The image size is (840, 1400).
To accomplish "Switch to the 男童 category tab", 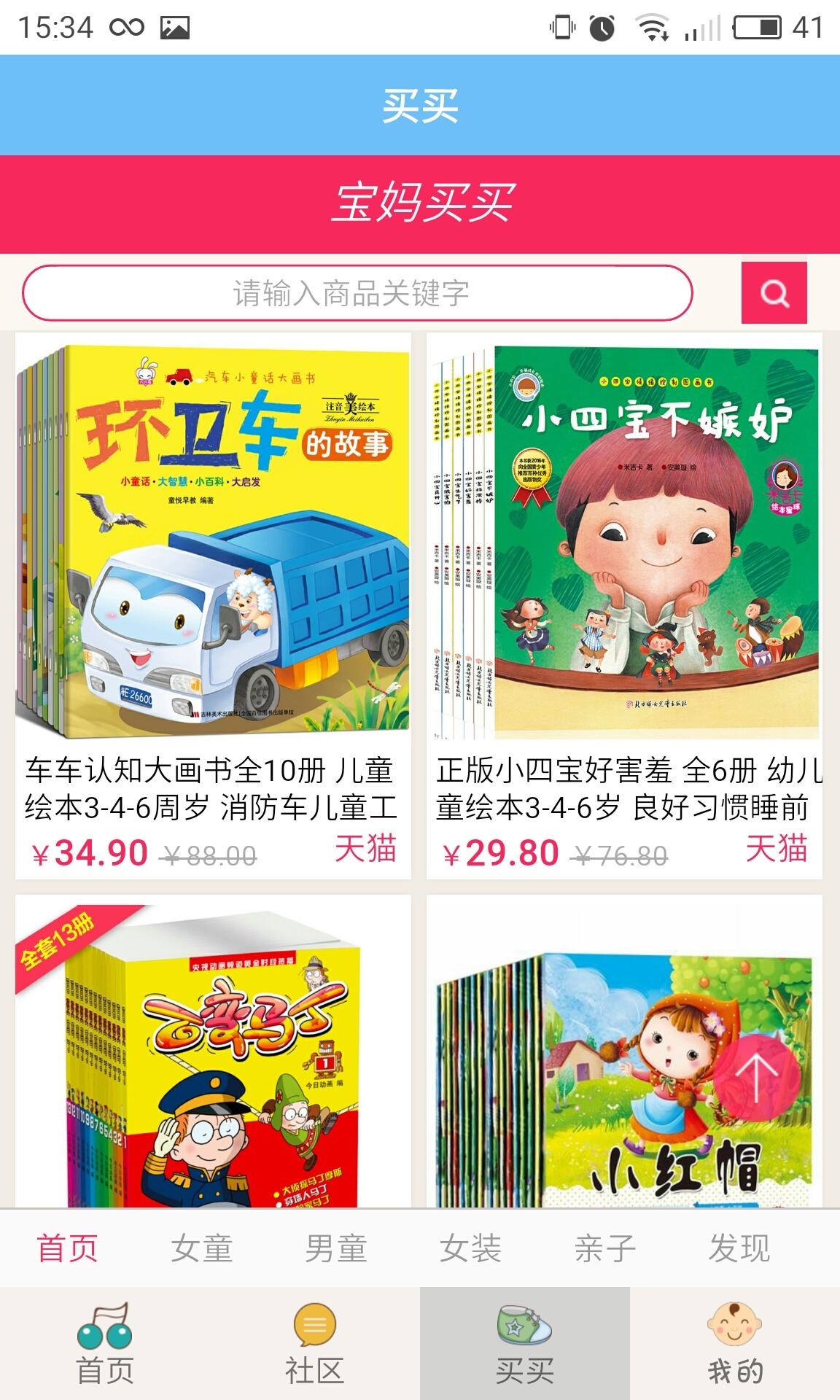I will coord(336,1248).
